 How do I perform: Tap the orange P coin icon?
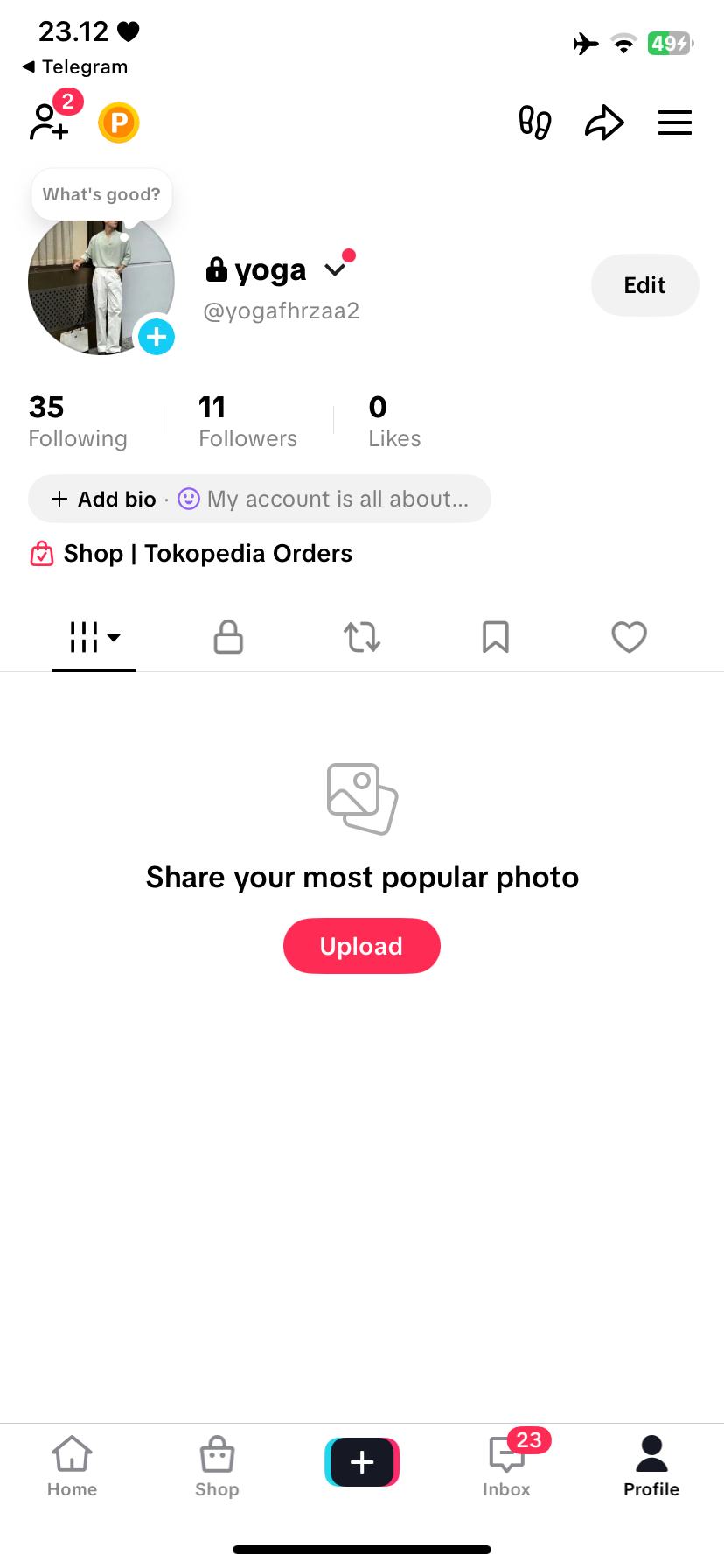pyautogui.click(x=119, y=122)
